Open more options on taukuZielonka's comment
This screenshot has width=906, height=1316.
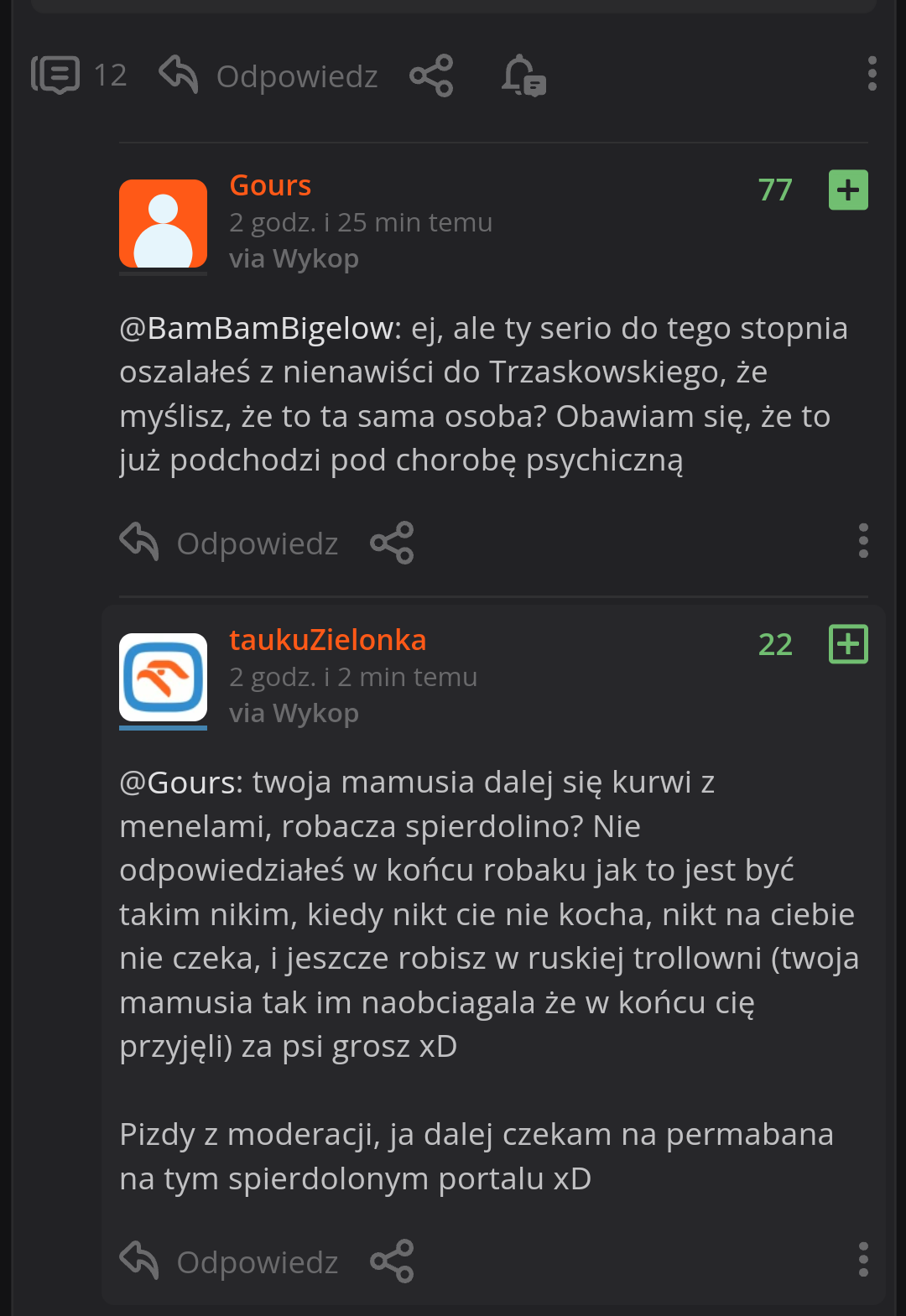pyautogui.click(x=862, y=1260)
